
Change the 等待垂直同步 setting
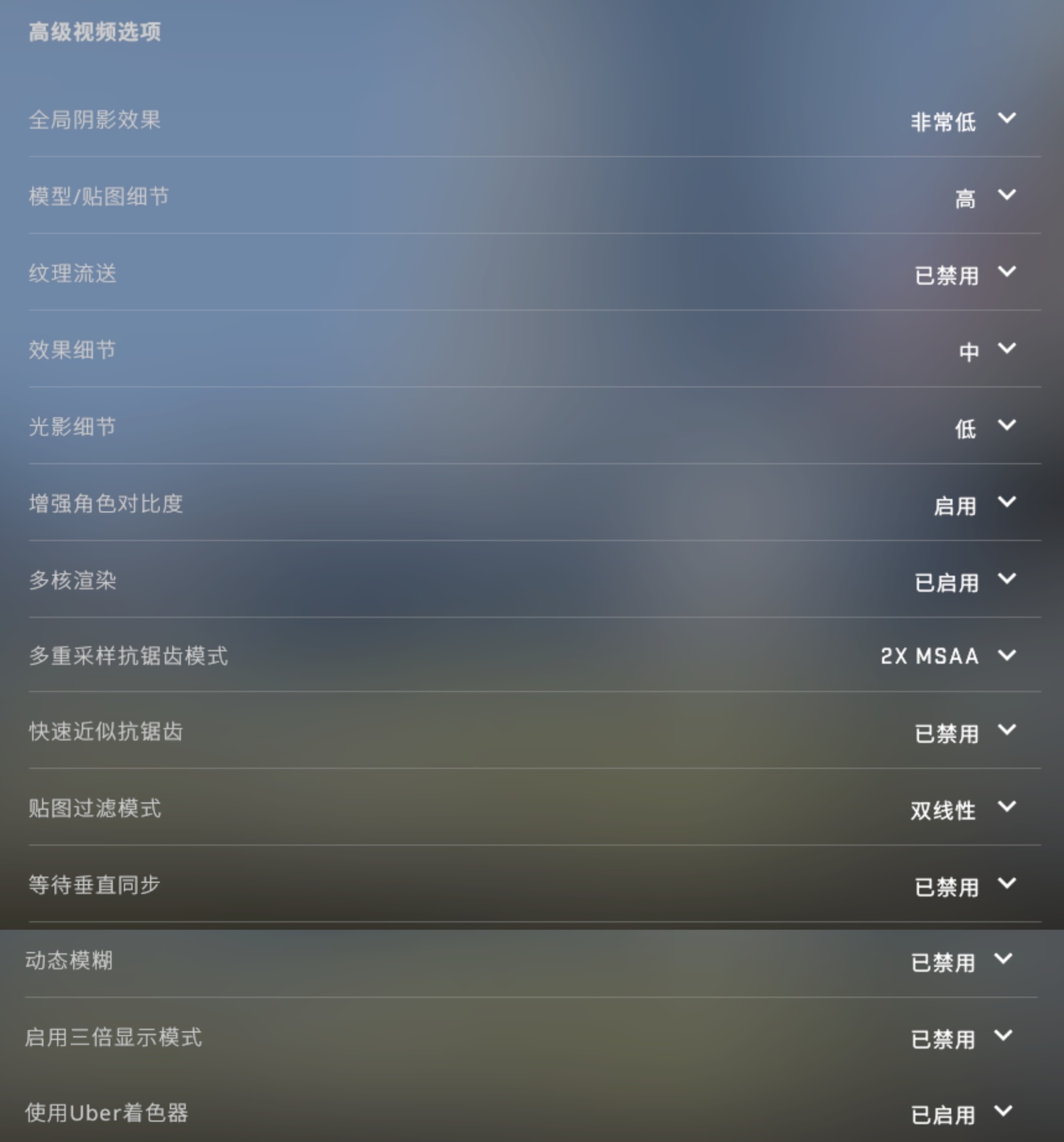click(x=1006, y=884)
